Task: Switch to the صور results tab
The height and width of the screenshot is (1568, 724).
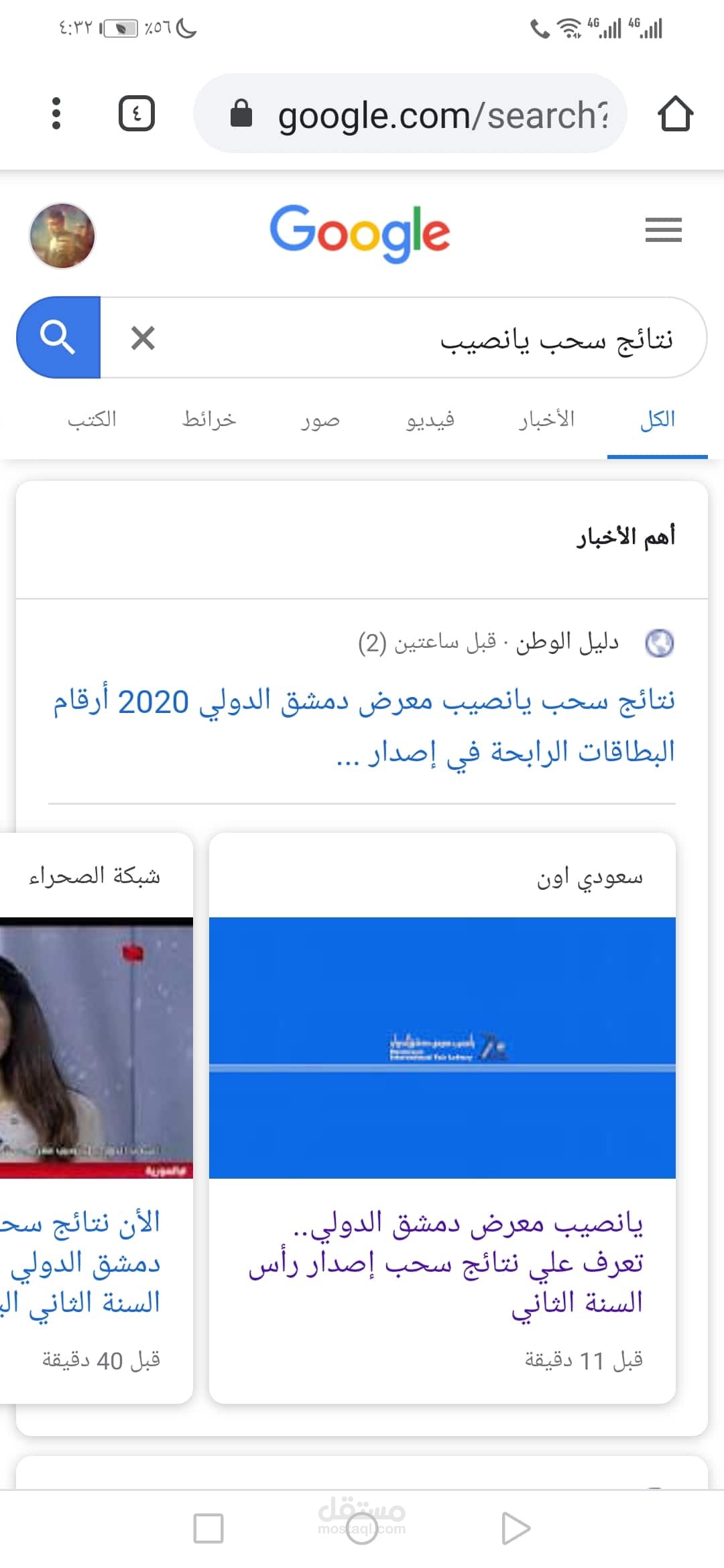Action: point(320,420)
